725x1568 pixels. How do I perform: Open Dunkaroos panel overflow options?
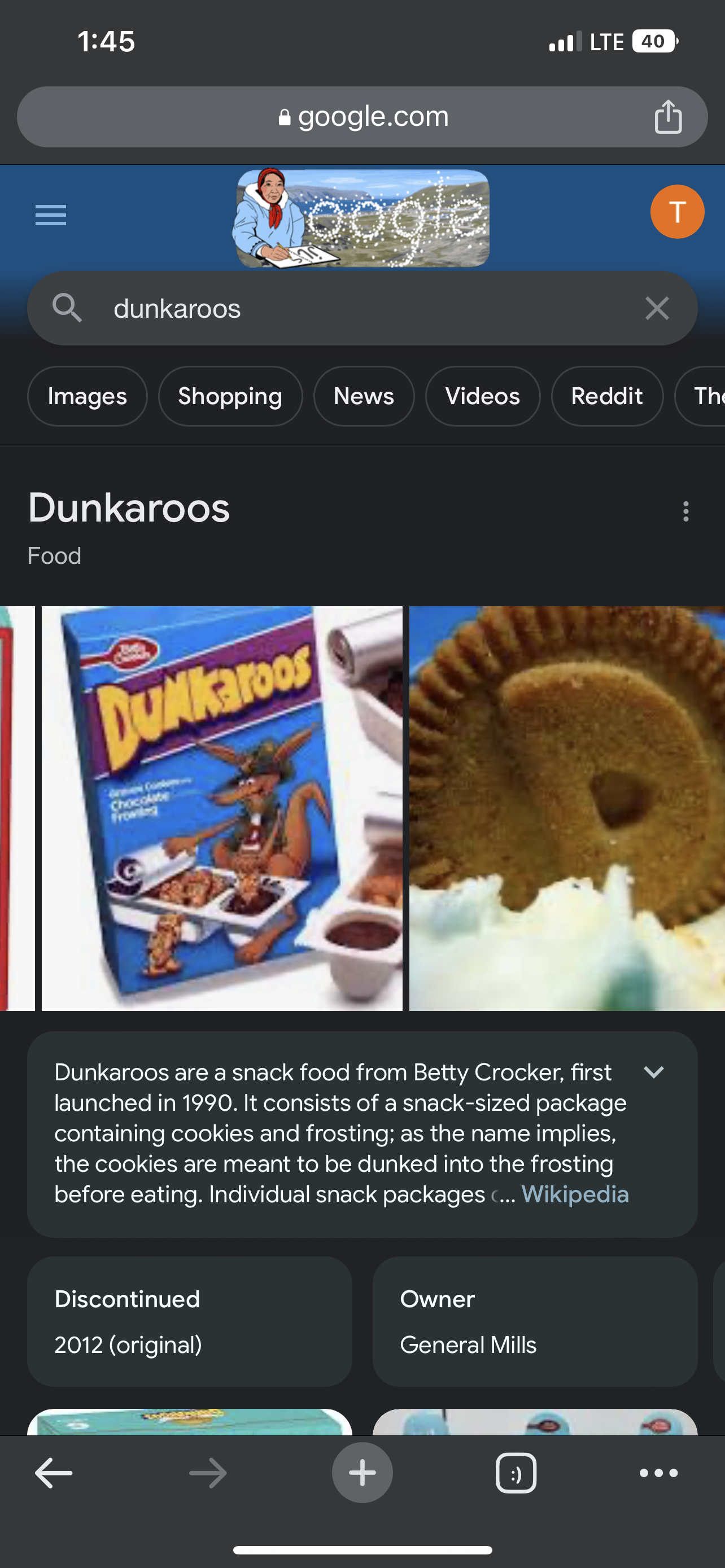click(685, 511)
